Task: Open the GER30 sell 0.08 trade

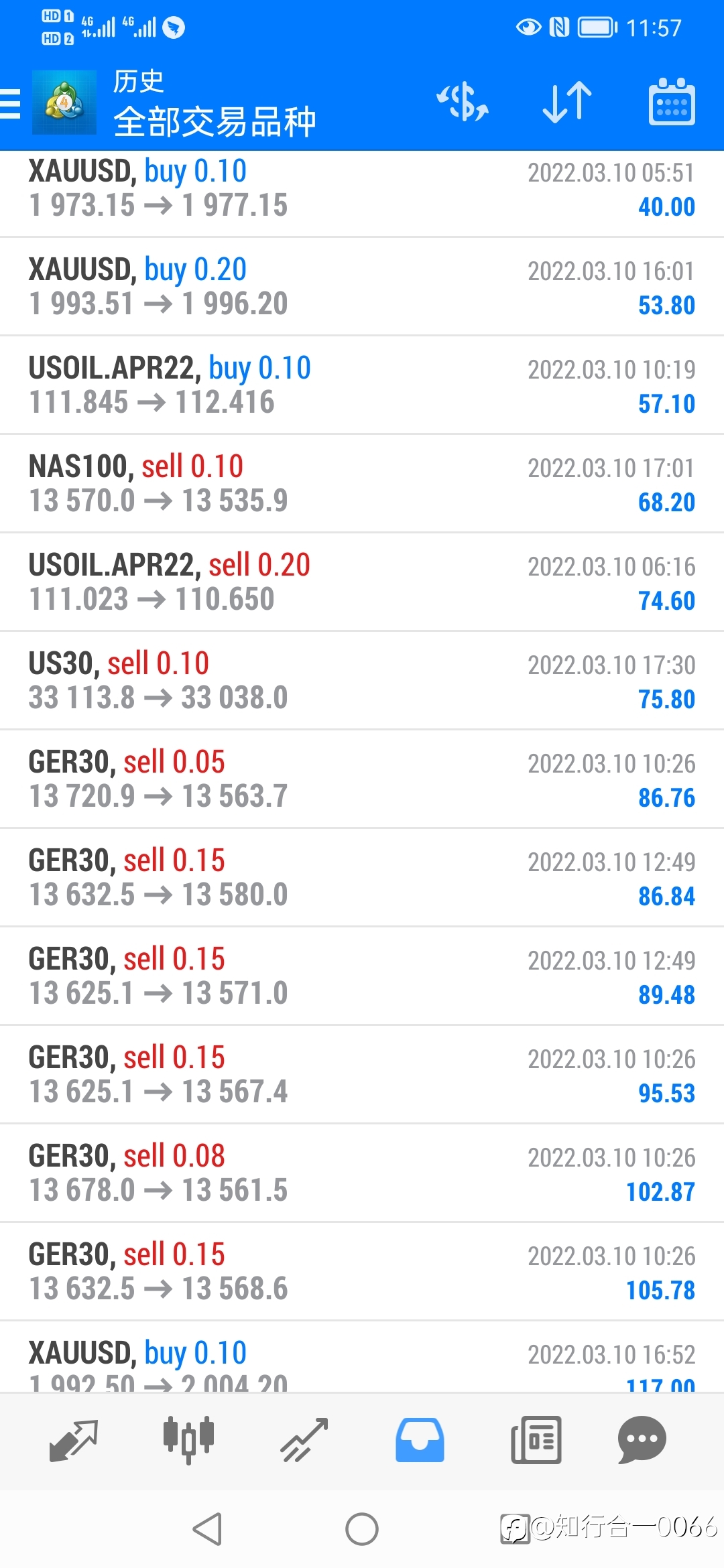Action: click(x=362, y=1173)
